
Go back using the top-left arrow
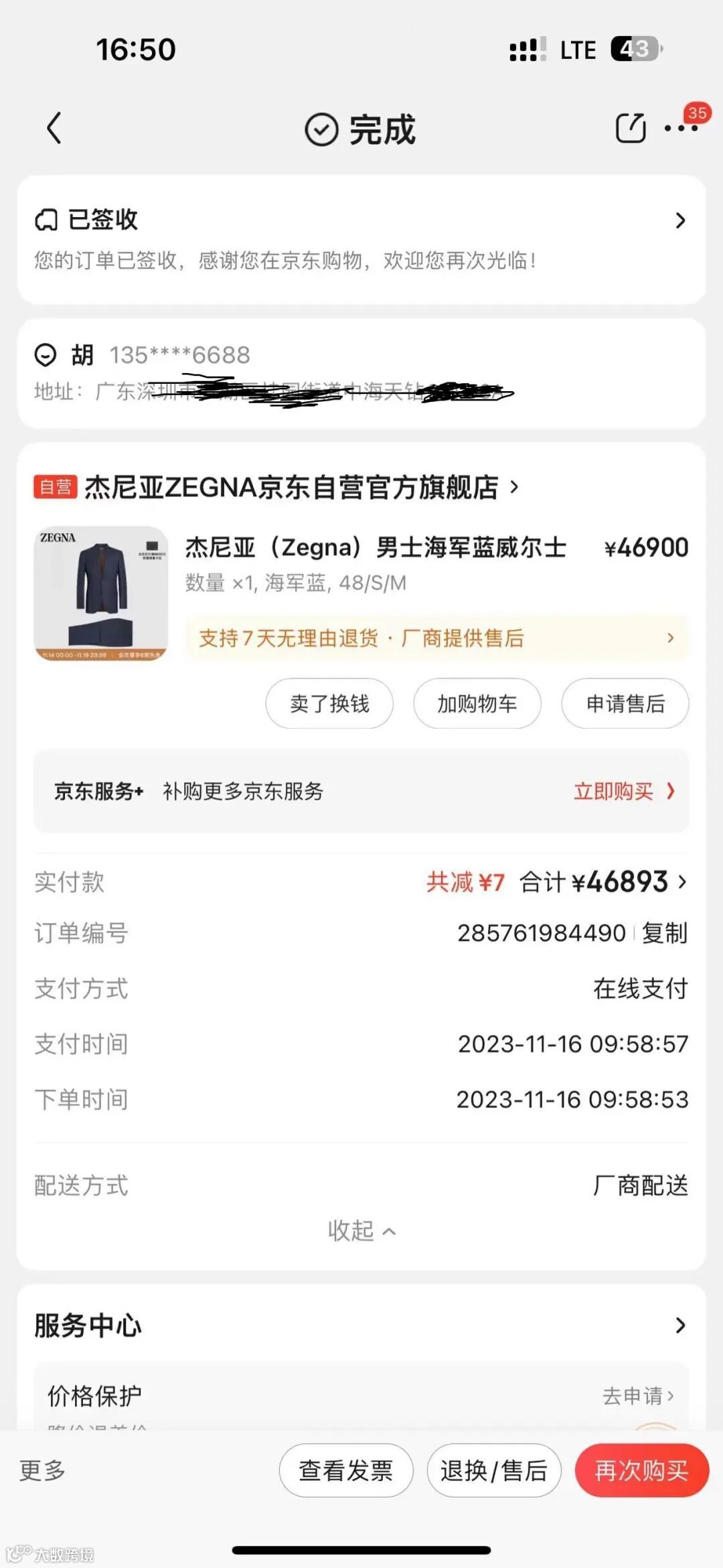click(54, 128)
